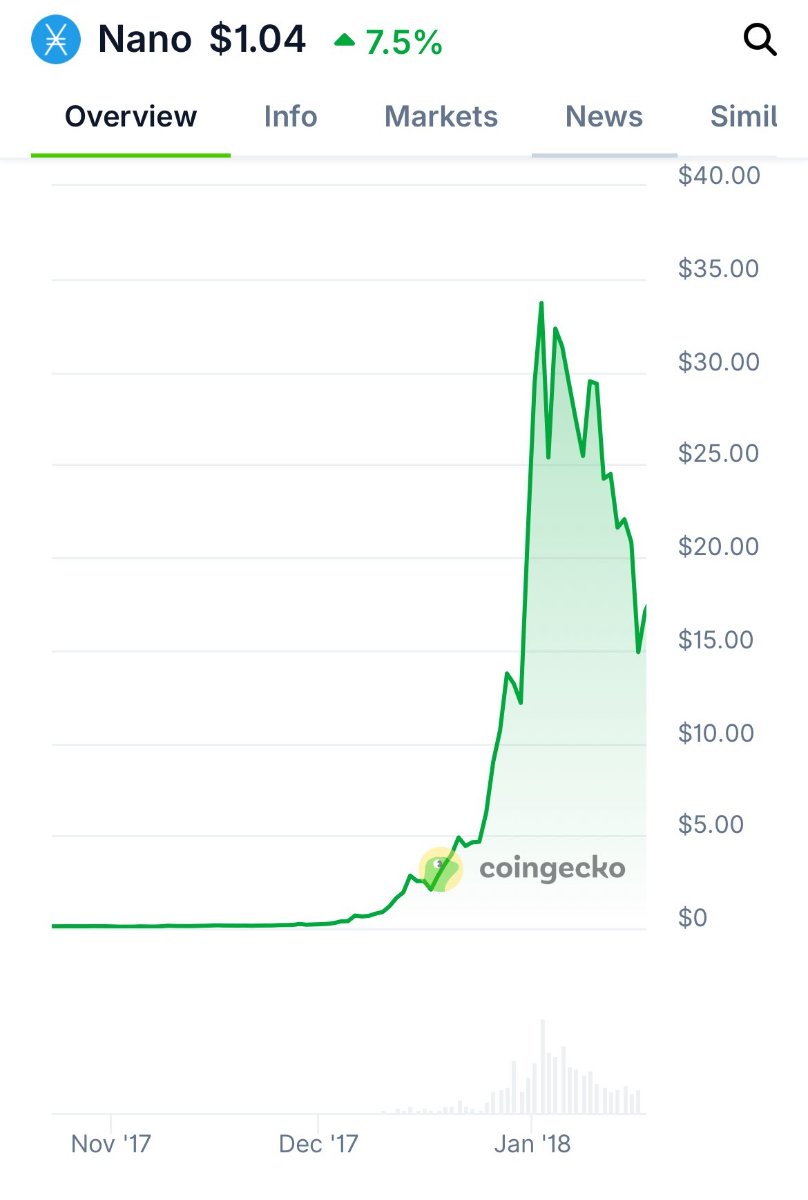The height and width of the screenshot is (1200, 808).
Task: Click the Nano coin logo icon
Action: pyautogui.click(x=55, y=39)
